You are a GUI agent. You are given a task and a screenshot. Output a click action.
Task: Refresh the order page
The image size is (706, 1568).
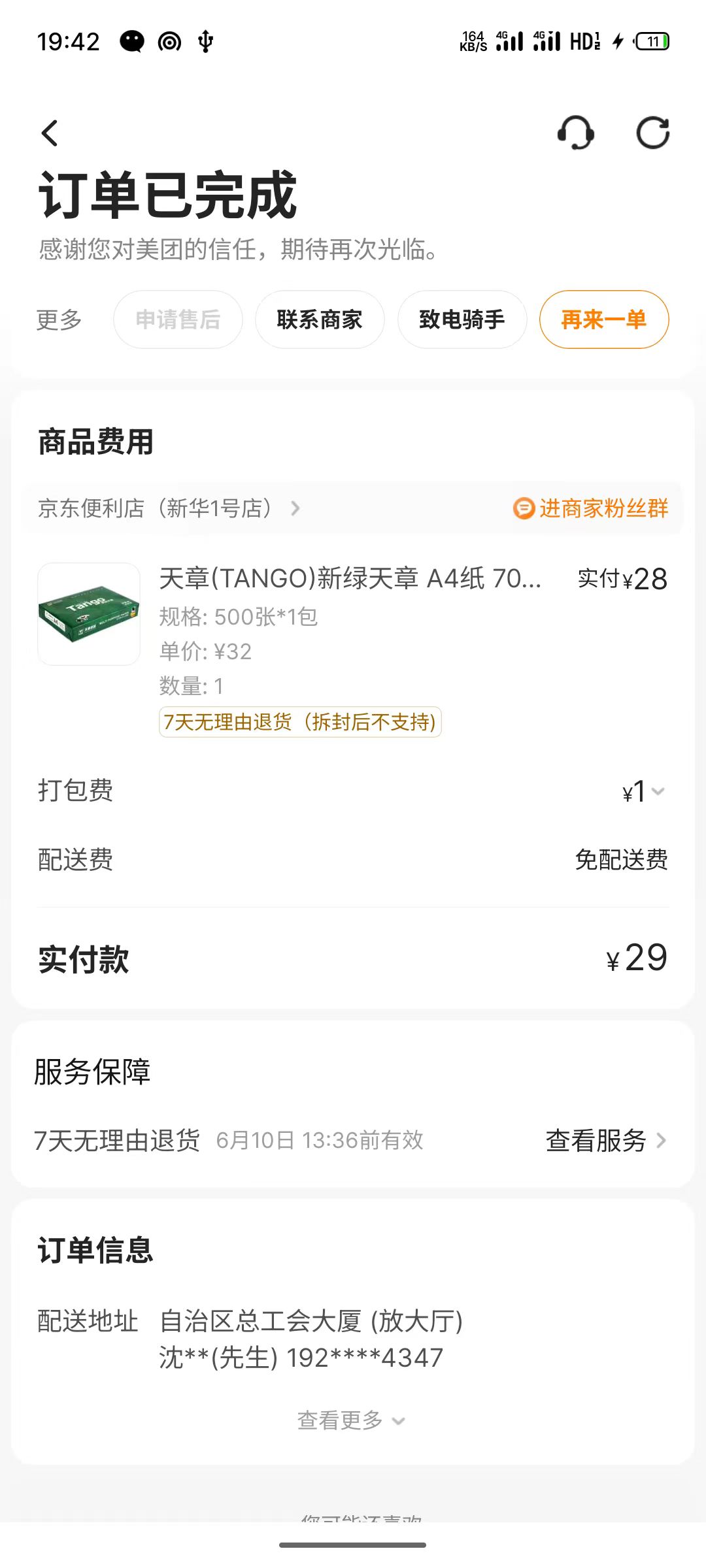(652, 133)
